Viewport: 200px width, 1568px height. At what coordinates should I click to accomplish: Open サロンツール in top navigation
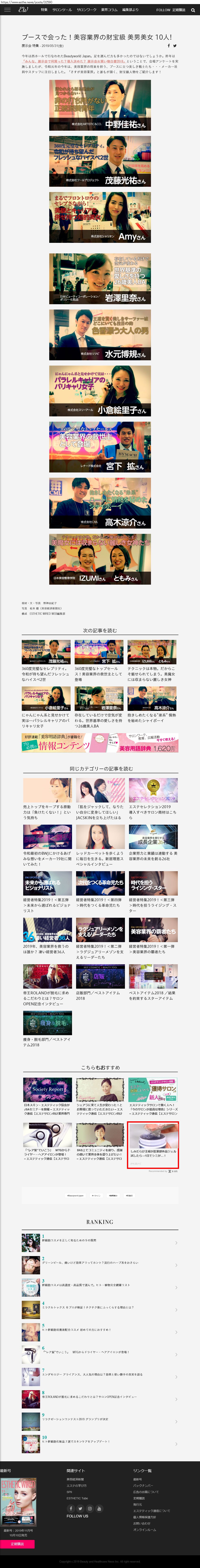[x=62, y=10]
